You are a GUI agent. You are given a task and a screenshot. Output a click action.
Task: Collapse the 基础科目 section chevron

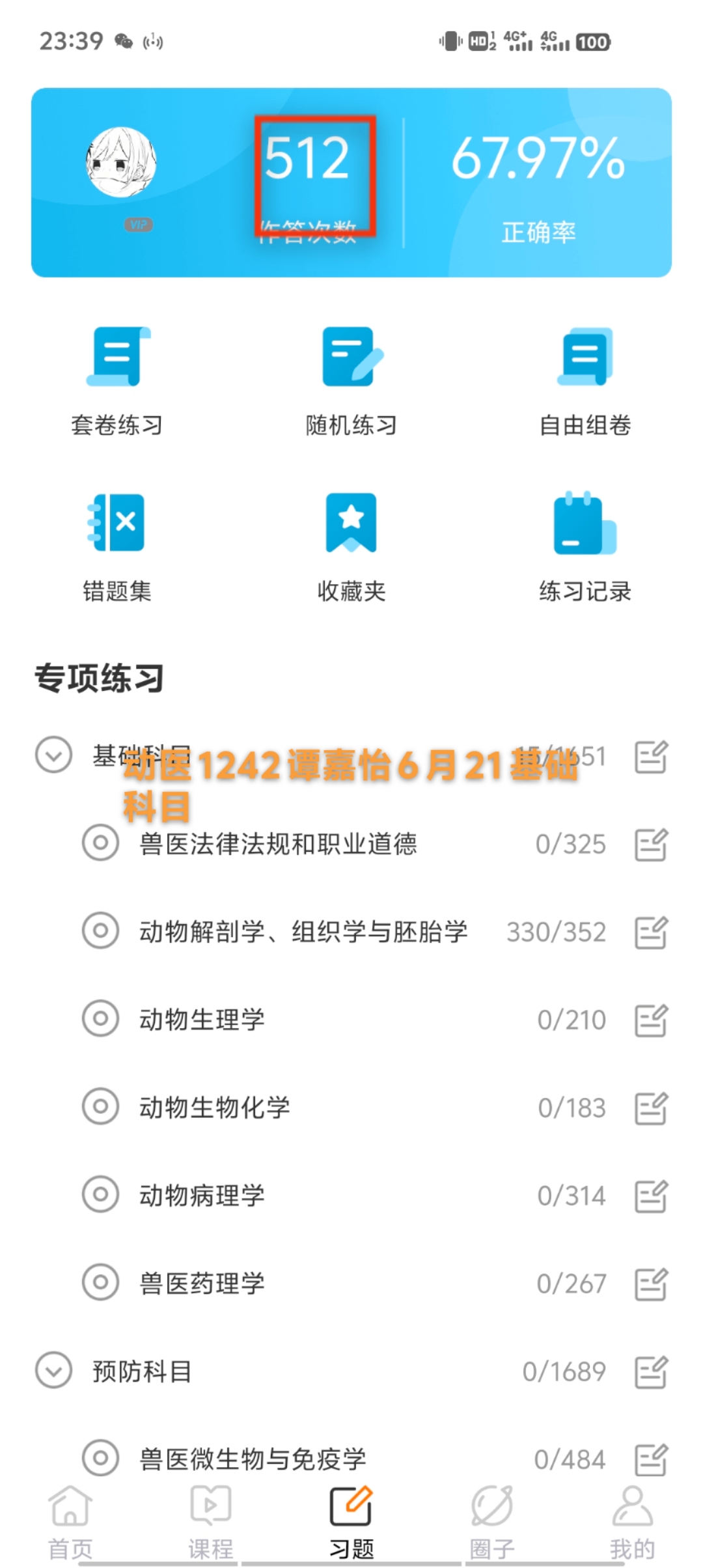tap(53, 755)
